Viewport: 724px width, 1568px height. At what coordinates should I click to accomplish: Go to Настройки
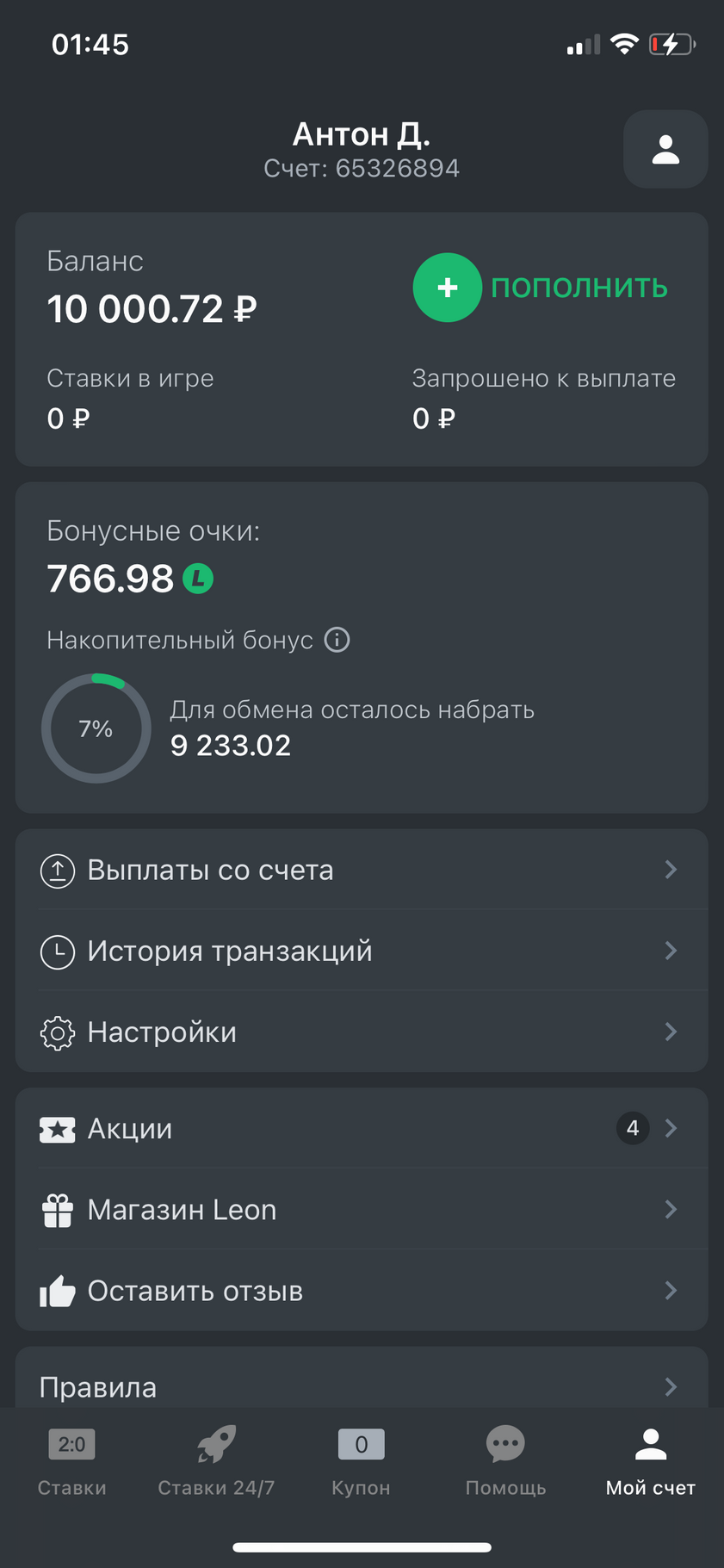(362, 1032)
